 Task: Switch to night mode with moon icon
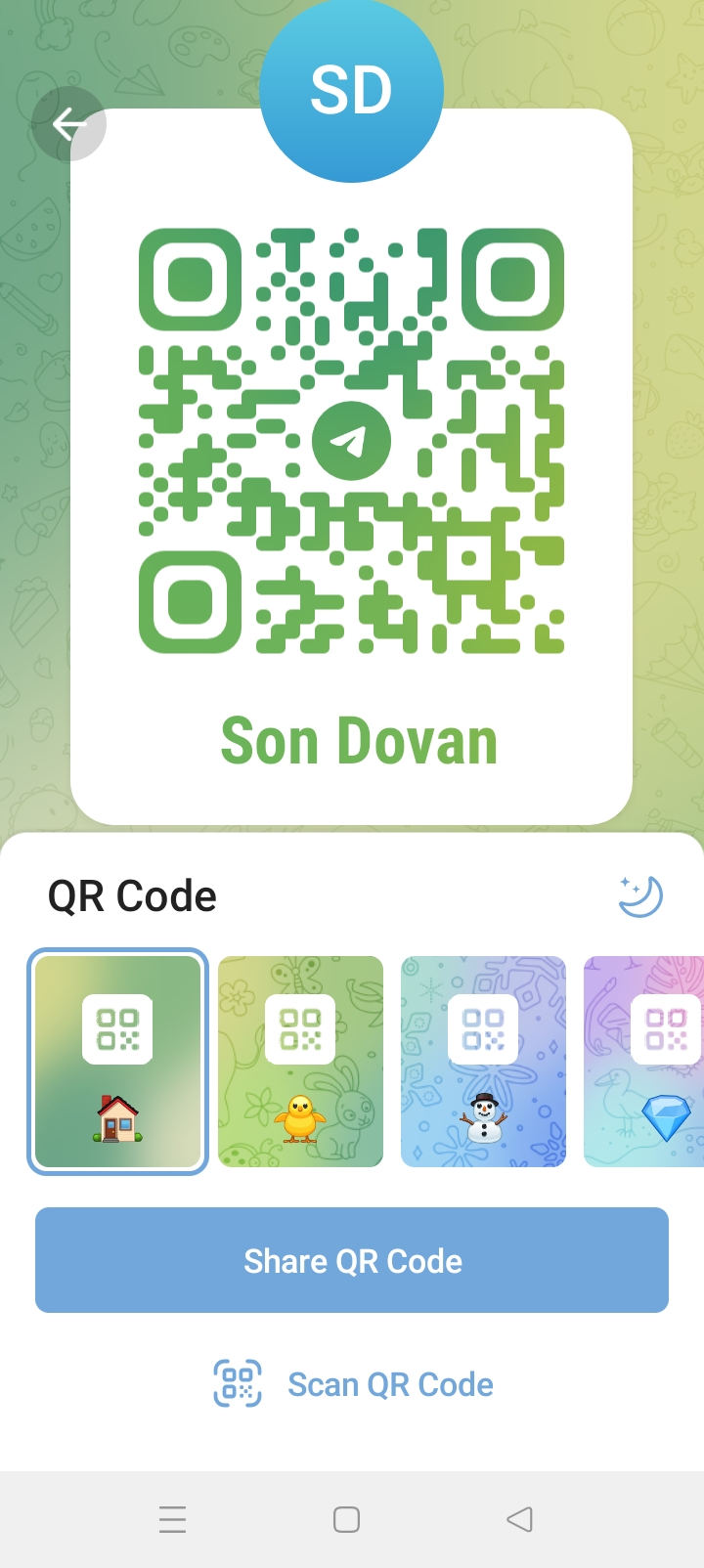point(640,895)
